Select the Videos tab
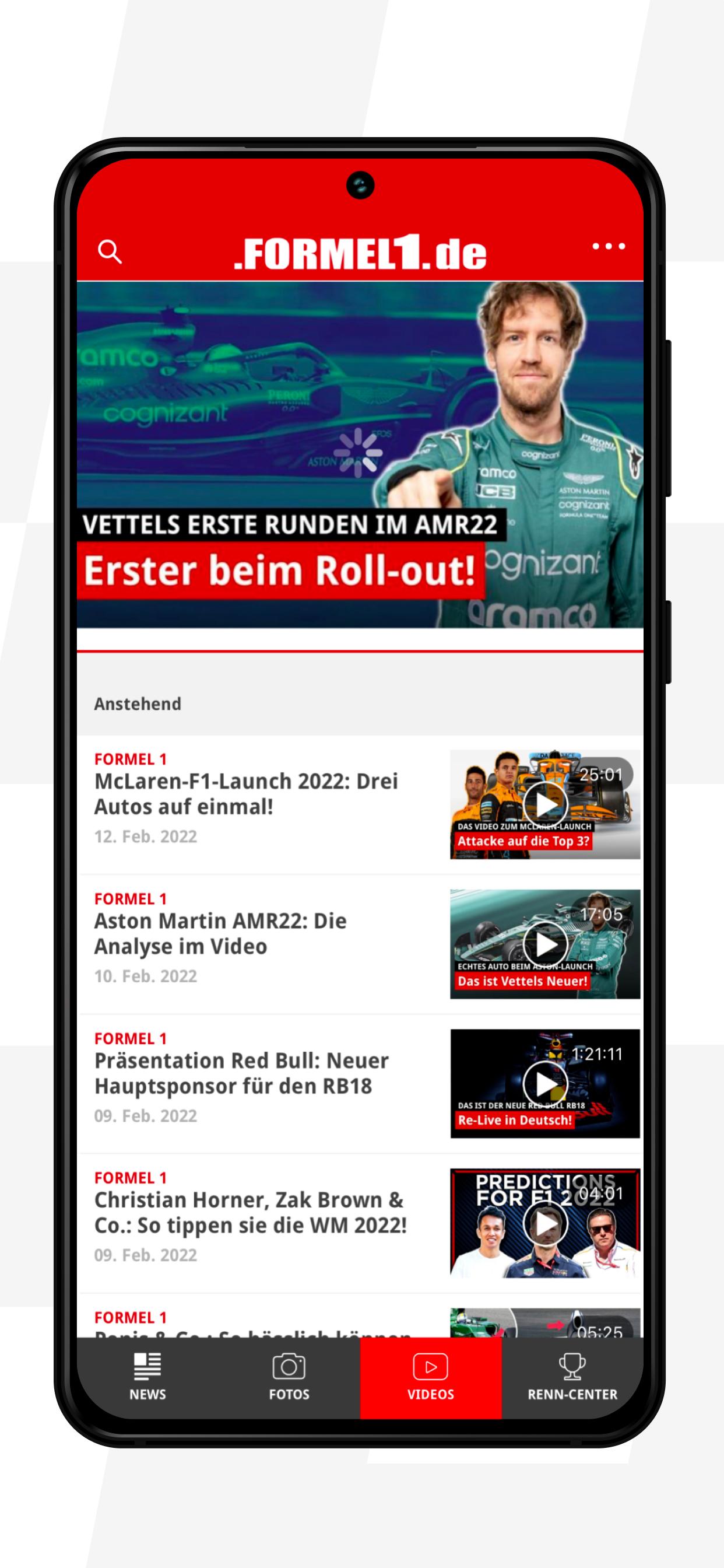Screen dimensions: 724x1568 pos(431,1376)
